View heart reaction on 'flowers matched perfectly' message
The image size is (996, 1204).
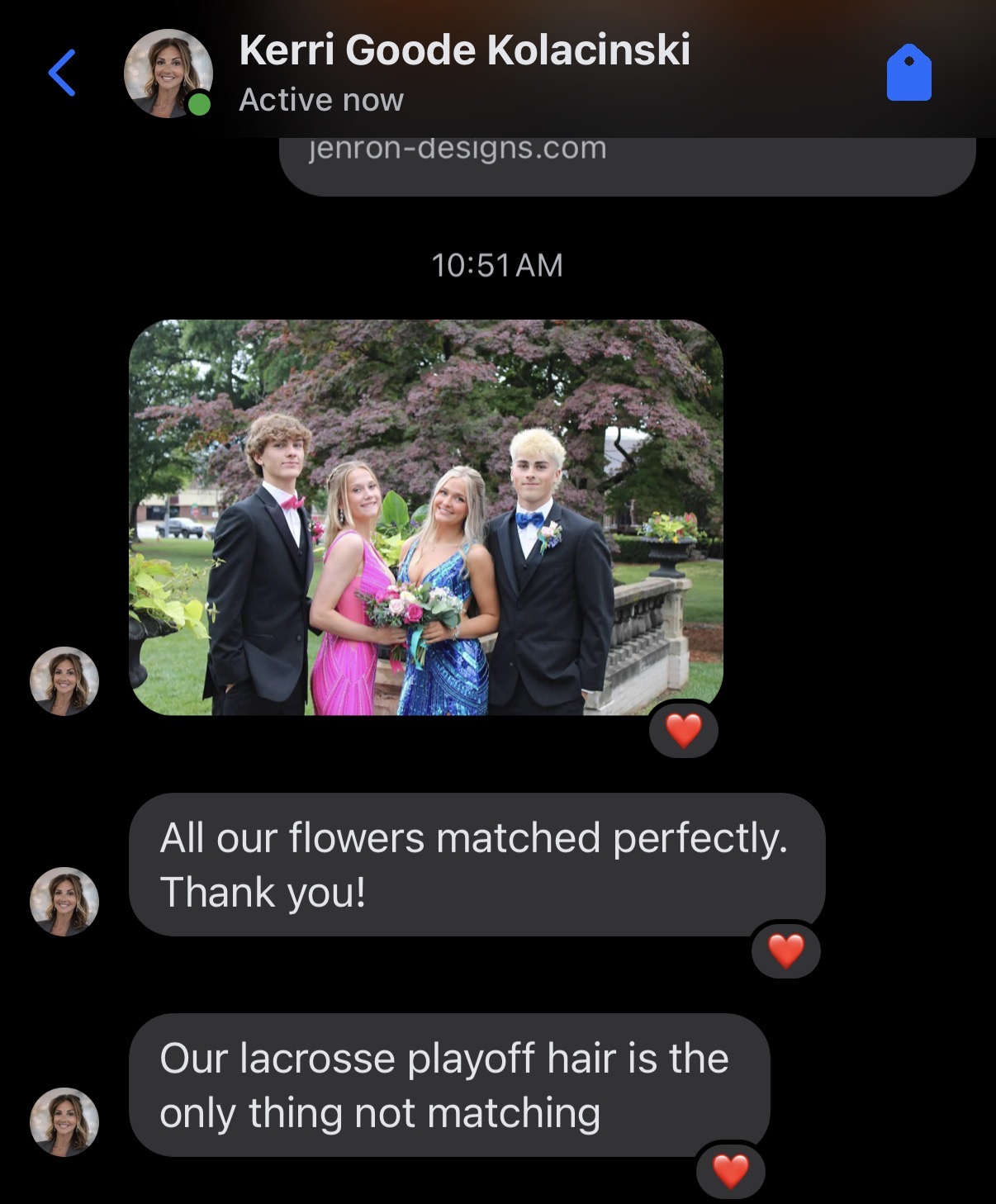pos(785,950)
